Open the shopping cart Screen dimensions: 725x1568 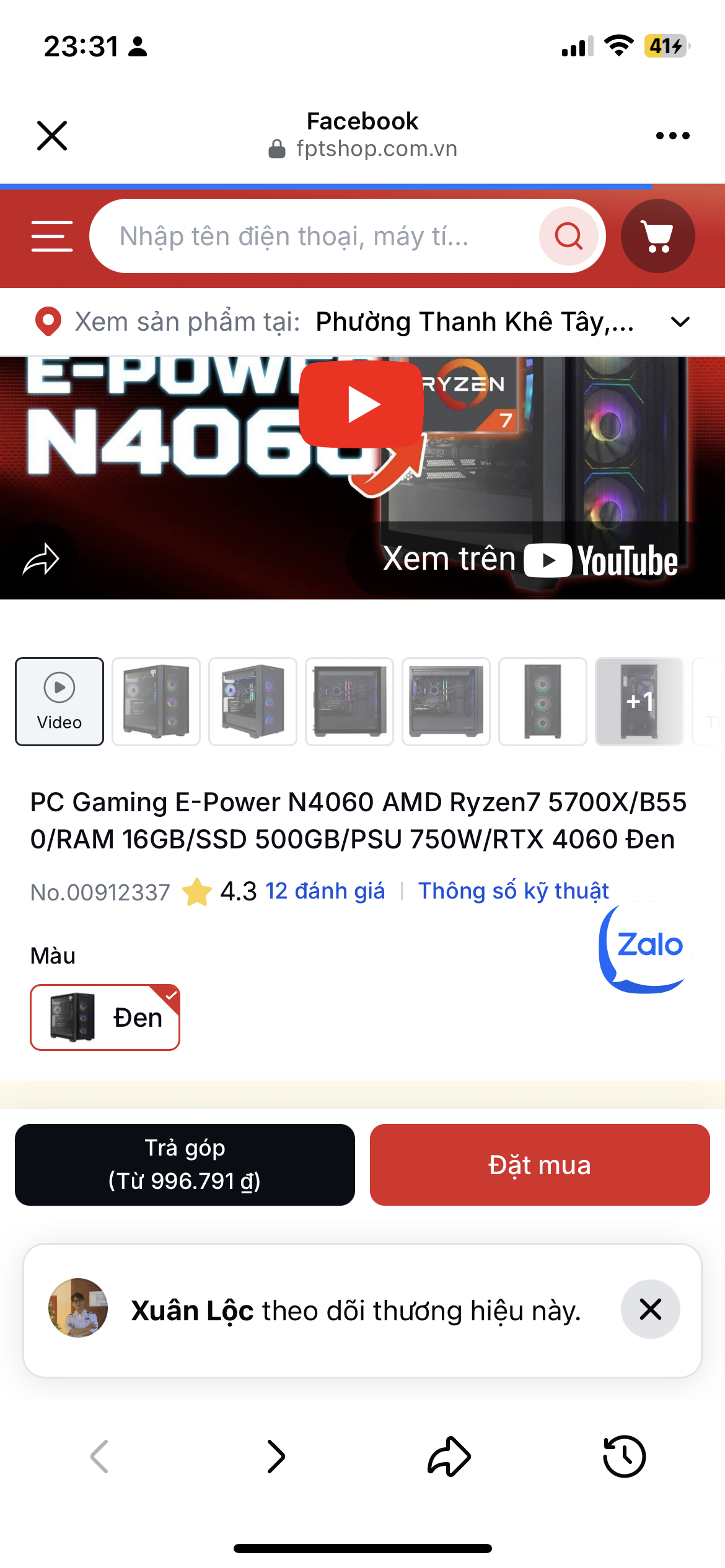(657, 236)
